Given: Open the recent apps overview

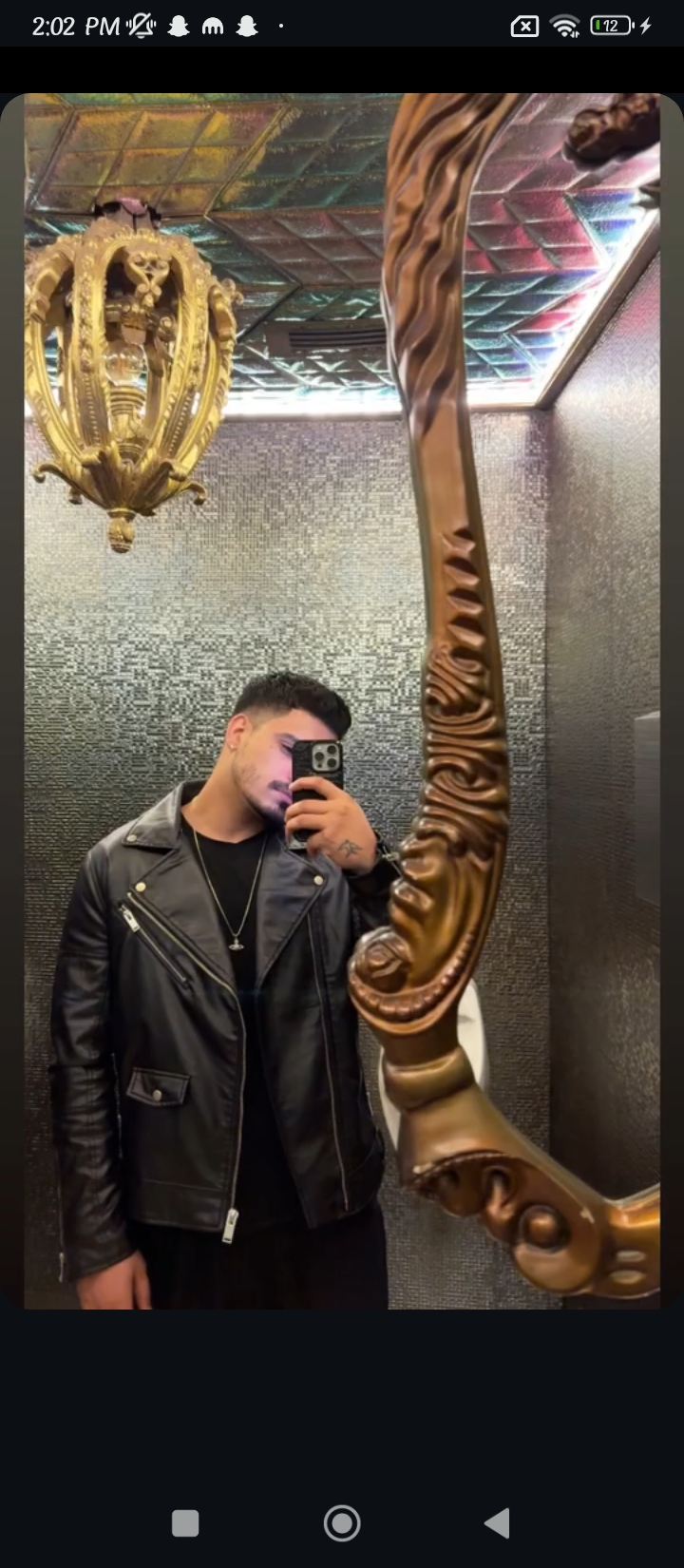Looking at the screenshot, I should (x=185, y=1523).
